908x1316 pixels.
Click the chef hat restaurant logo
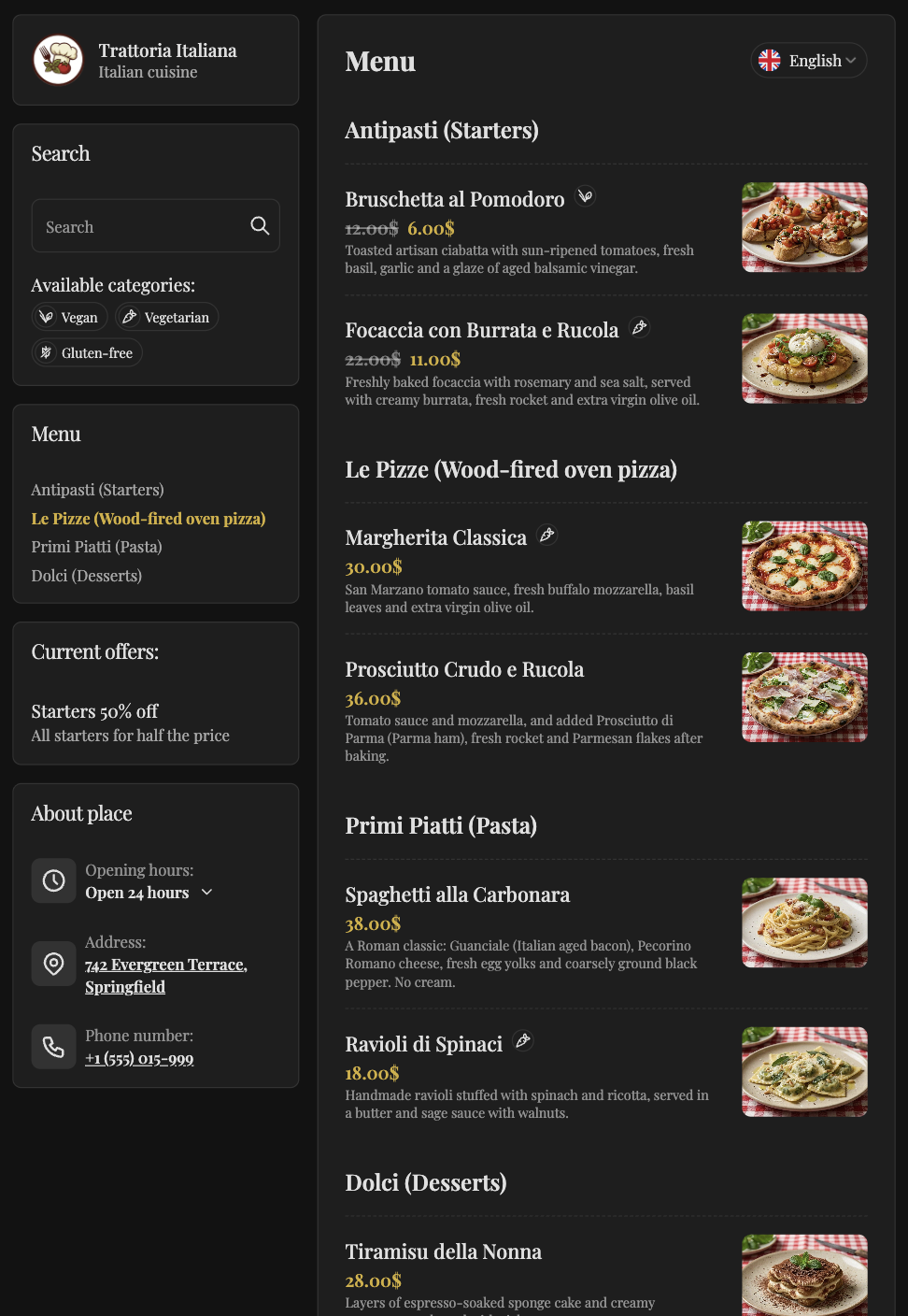[57, 60]
